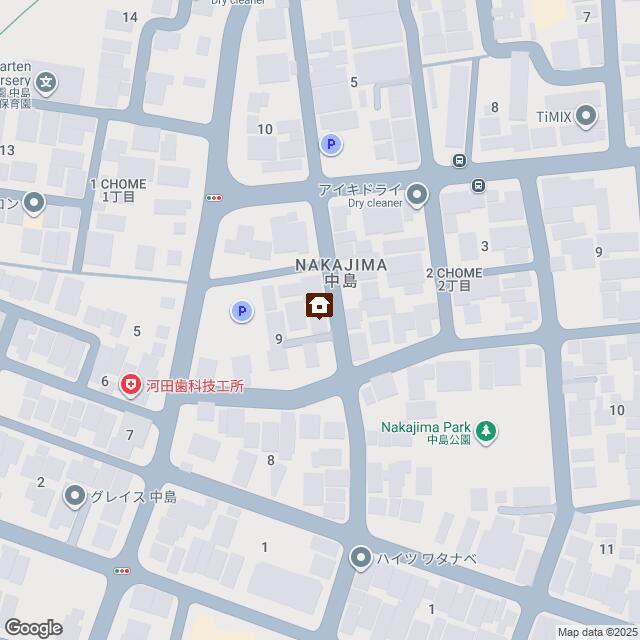Select the ハイツ ワタナベ marker
Viewport: 640px width, 640px height.
361,558
